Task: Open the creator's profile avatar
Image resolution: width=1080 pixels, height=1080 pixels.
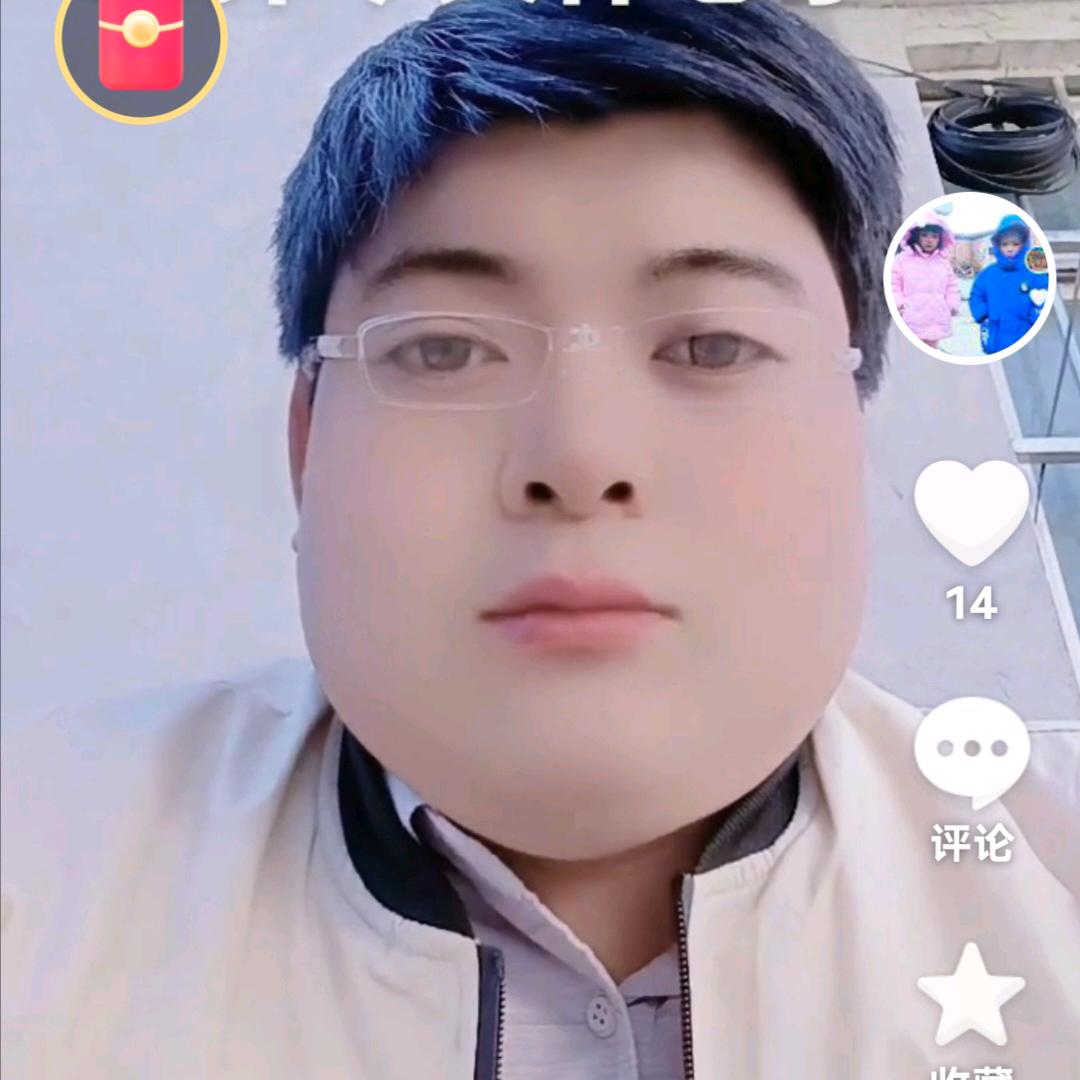Action: [969, 278]
